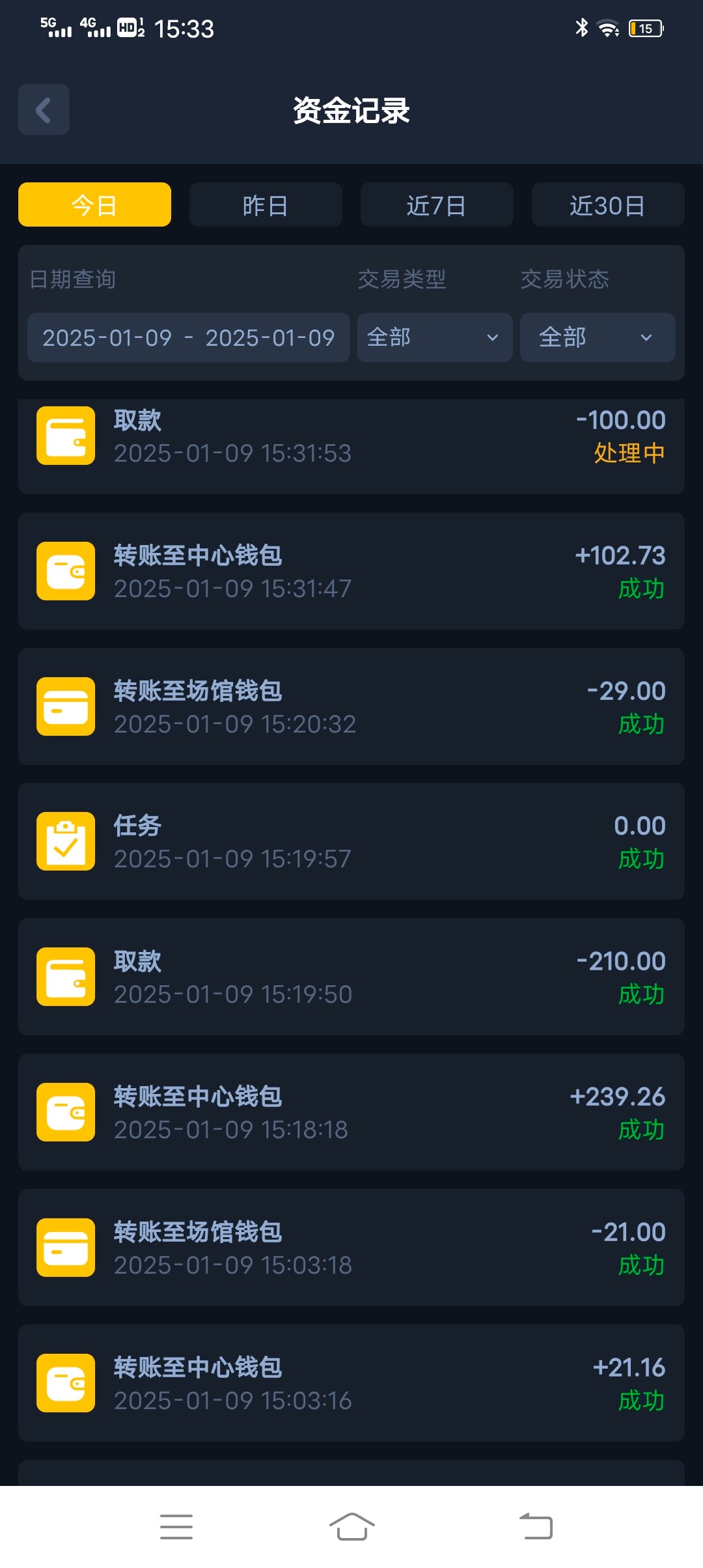
Task: View the -29.00 转账至场馆钱包 record
Action: point(351,707)
